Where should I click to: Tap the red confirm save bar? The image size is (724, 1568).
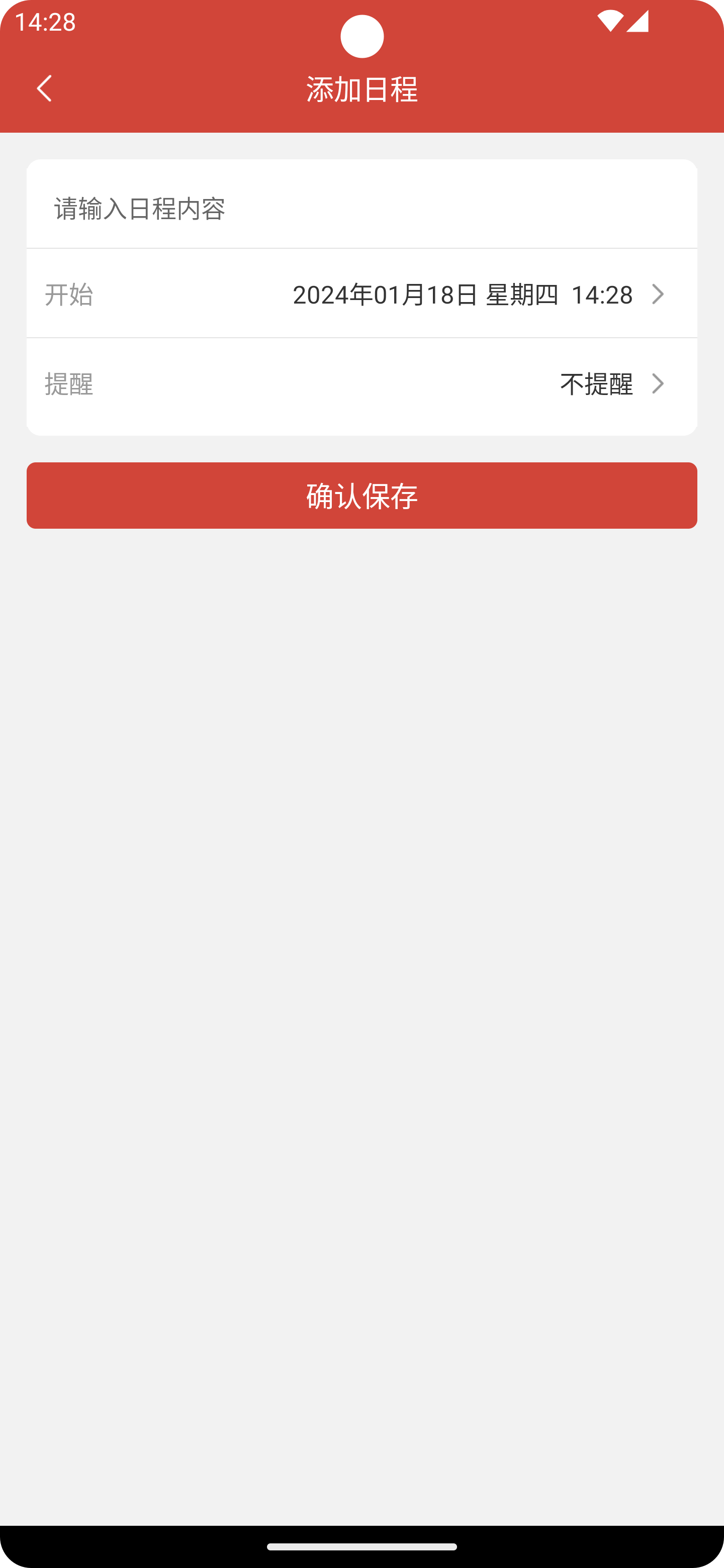pyautogui.click(x=361, y=496)
